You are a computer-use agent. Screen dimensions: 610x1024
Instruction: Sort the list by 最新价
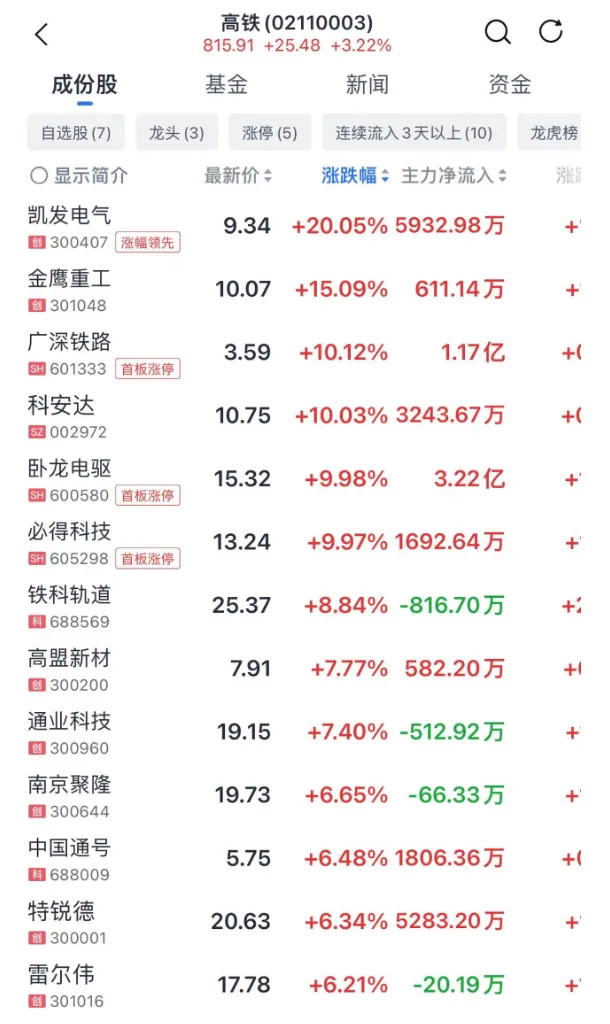point(238,176)
